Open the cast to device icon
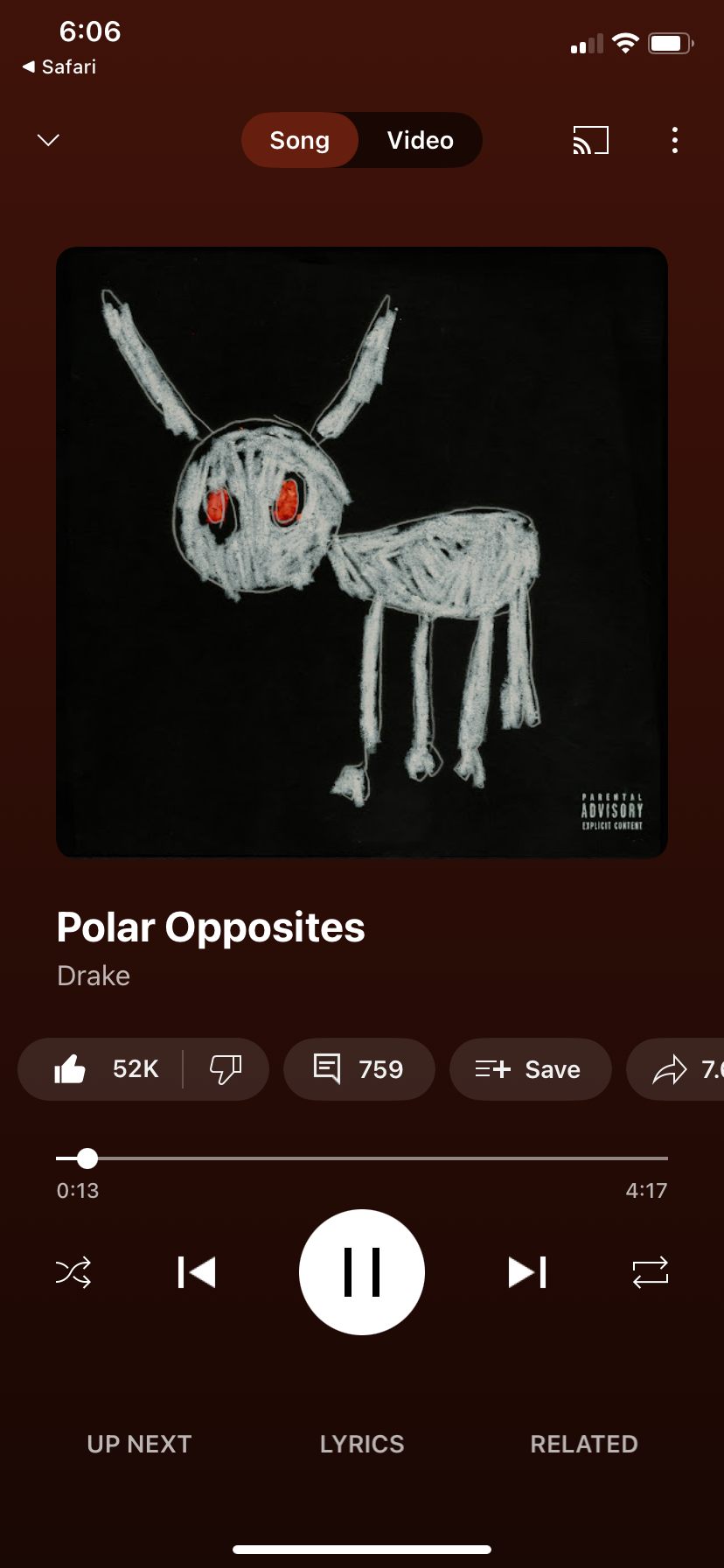 coord(590,140)
